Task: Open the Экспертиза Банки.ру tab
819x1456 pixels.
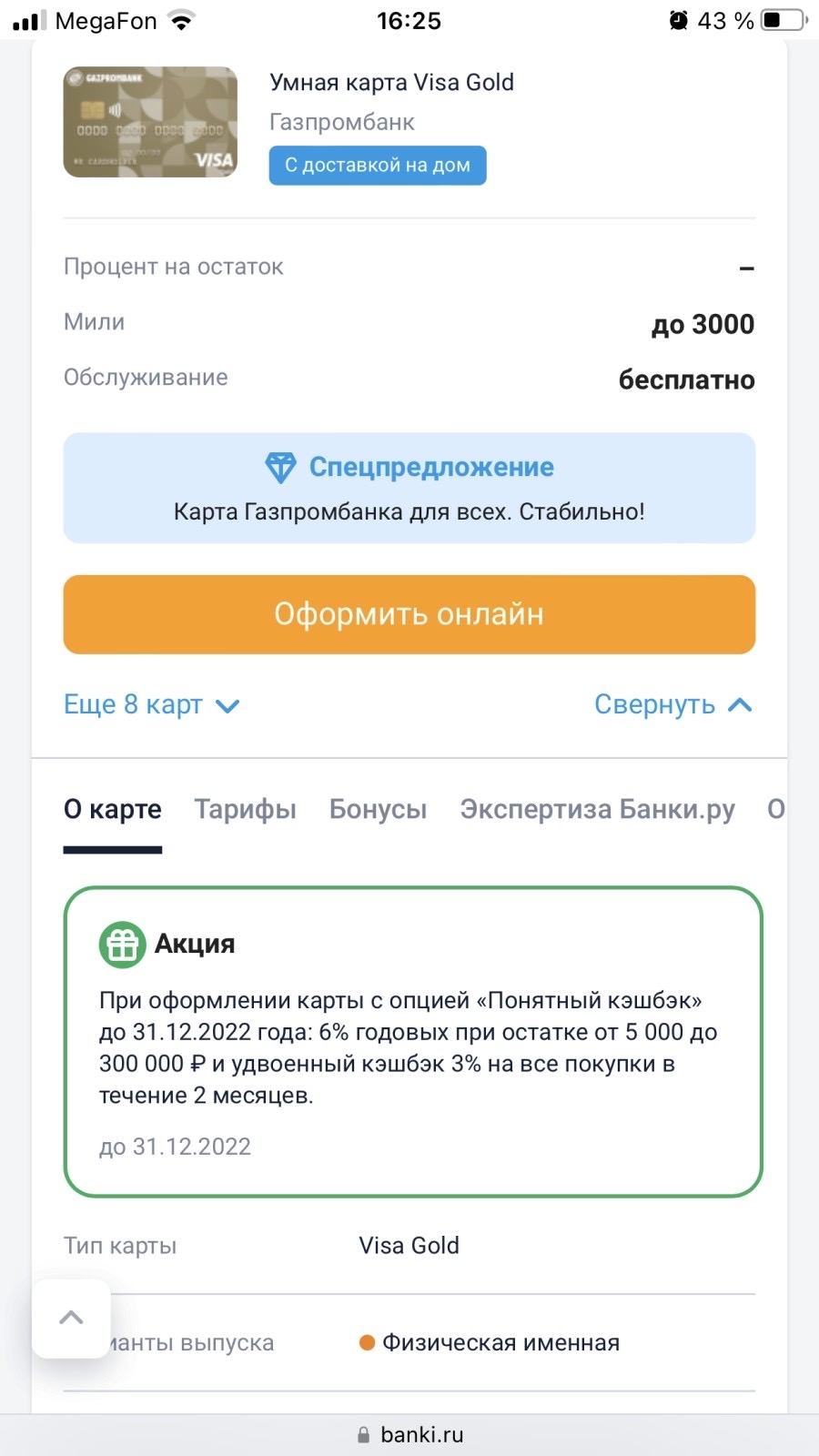Action: [x=597, y=809]
